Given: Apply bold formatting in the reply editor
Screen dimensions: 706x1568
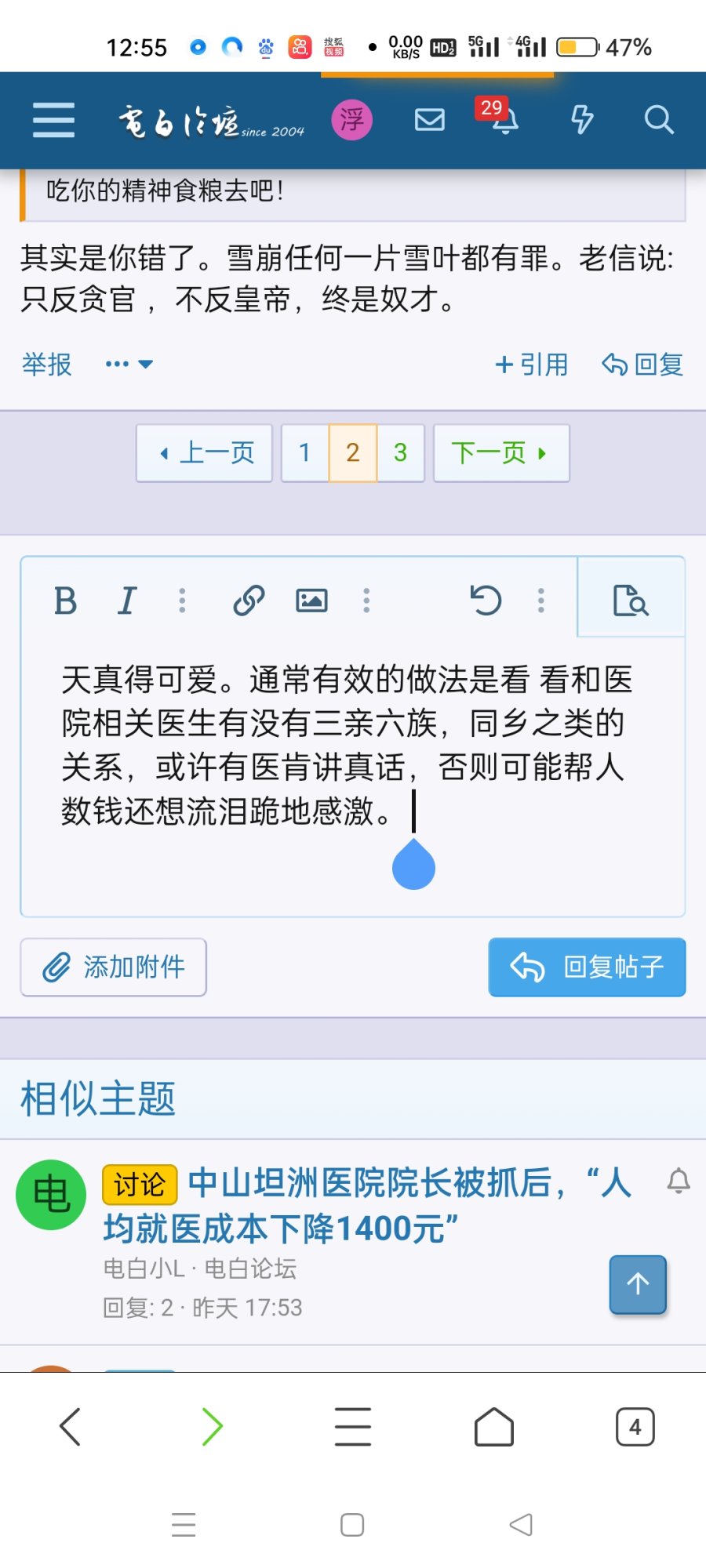Looking at the screenshot, I should coord(66,600).
